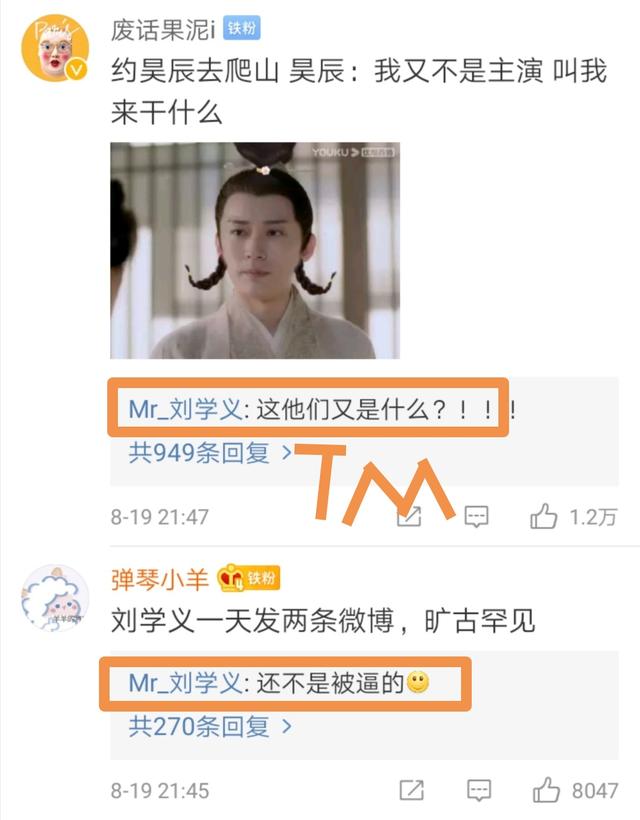Reply to the comment posted at 8-19 21:45
Viewport: 640px width, 820px height.
479,790
